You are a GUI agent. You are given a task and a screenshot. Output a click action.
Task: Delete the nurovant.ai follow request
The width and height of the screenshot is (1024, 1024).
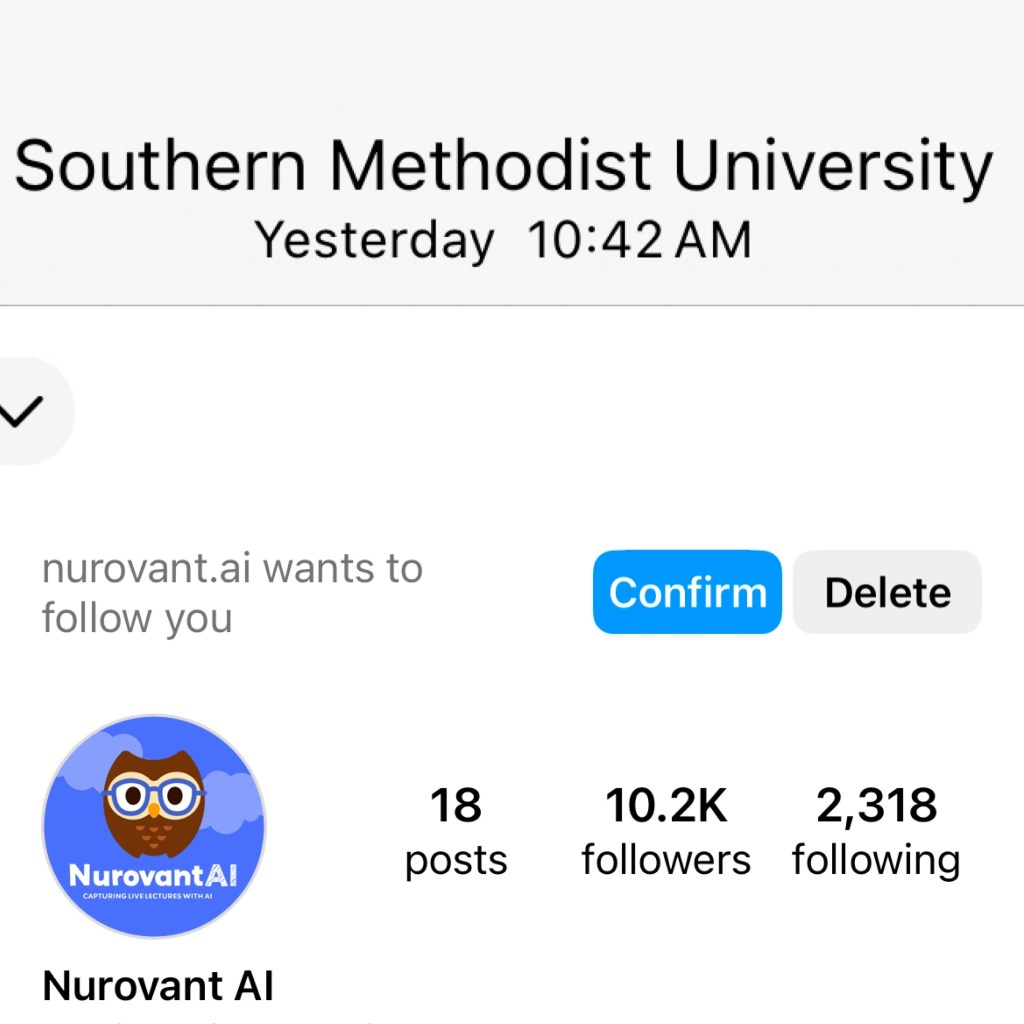tap(887, 592)
